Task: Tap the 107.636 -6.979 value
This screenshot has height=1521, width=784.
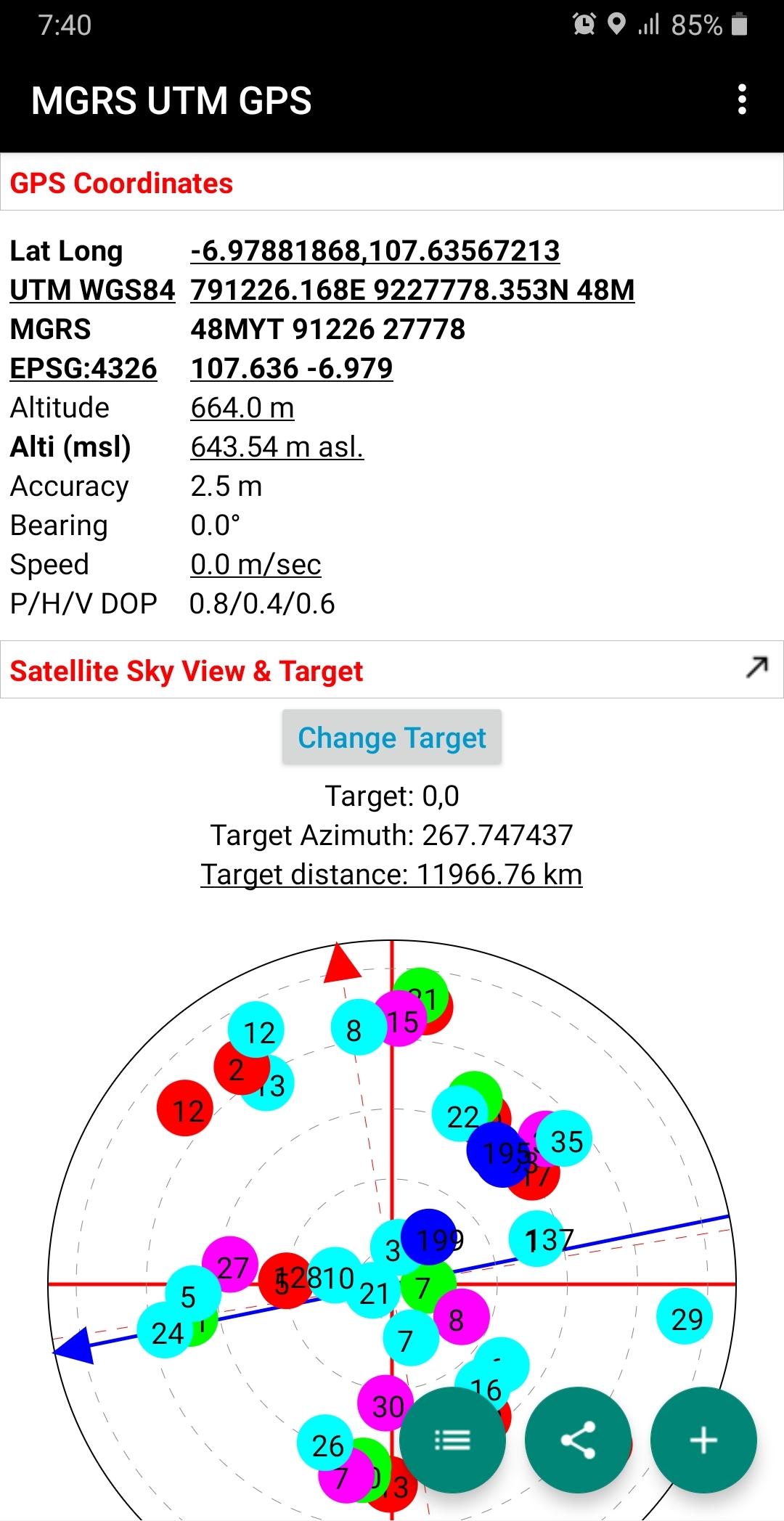Action: 292,369
